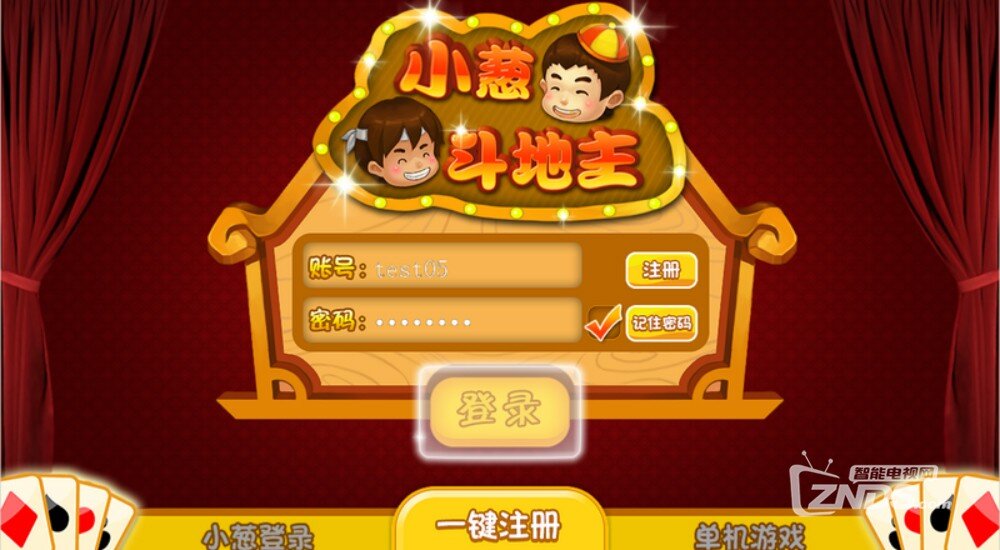Select the 一键注册 tab
The width and height of the screenshot is (1000, 550).
[498, 526]
